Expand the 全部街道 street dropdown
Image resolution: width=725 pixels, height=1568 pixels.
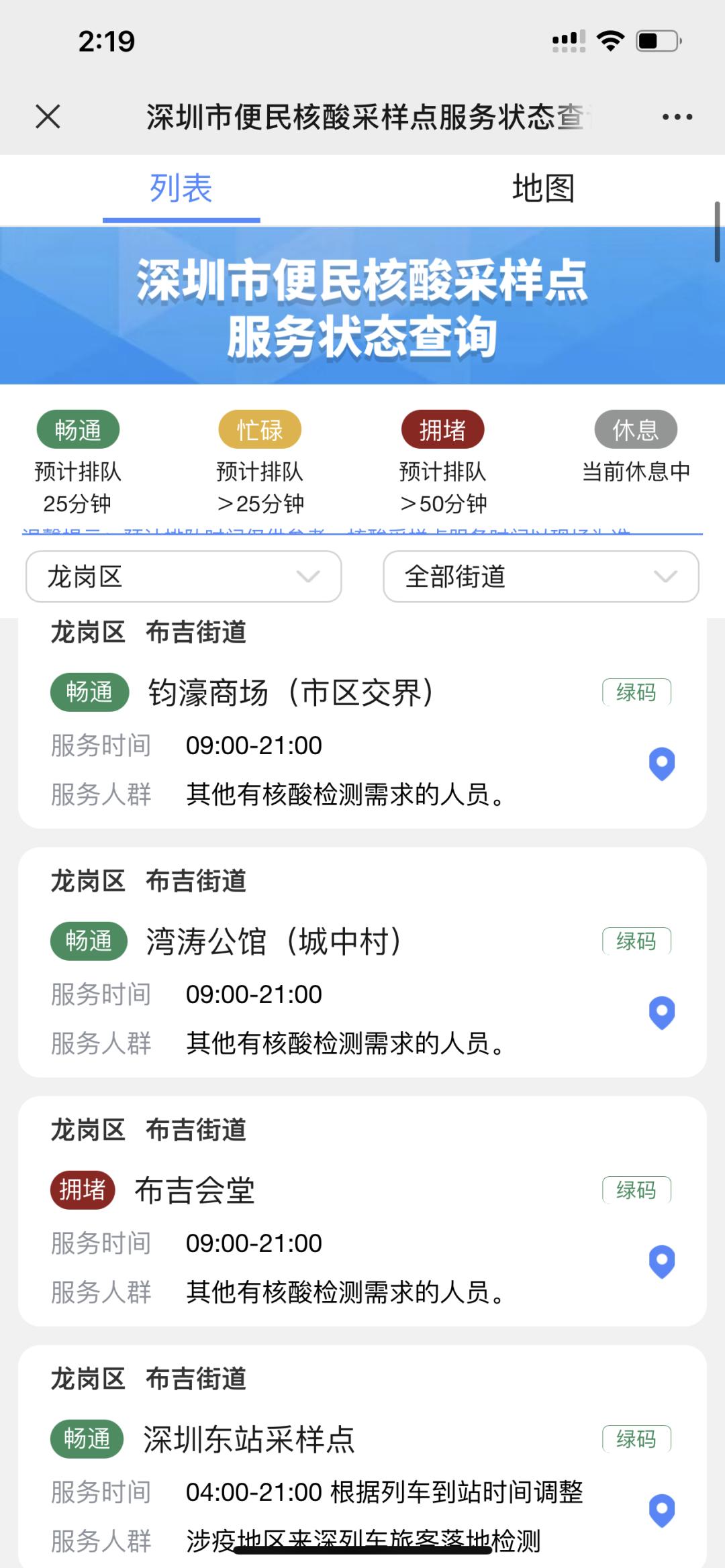540,576
